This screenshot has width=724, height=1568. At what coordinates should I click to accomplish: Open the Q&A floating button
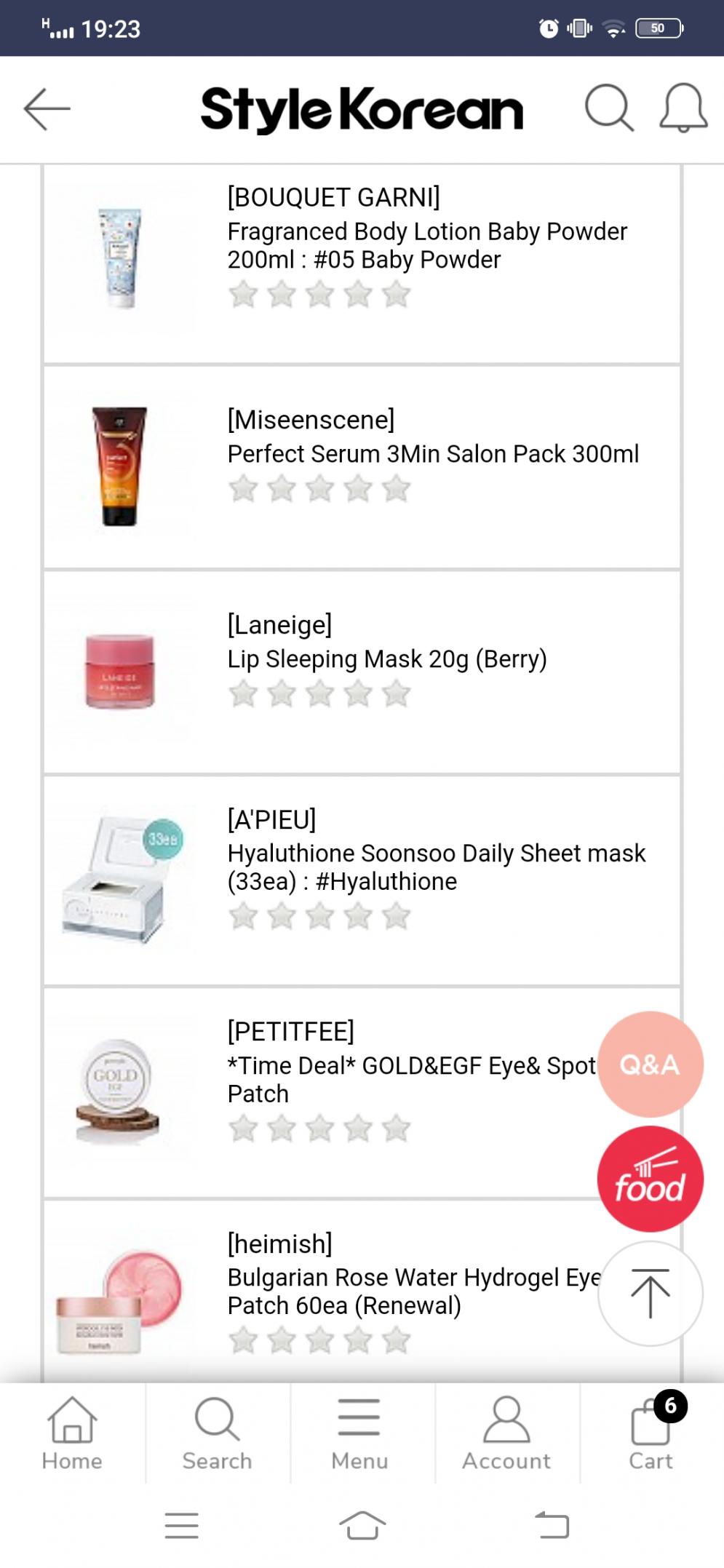pyautogui.click(x=650, y=1064)
